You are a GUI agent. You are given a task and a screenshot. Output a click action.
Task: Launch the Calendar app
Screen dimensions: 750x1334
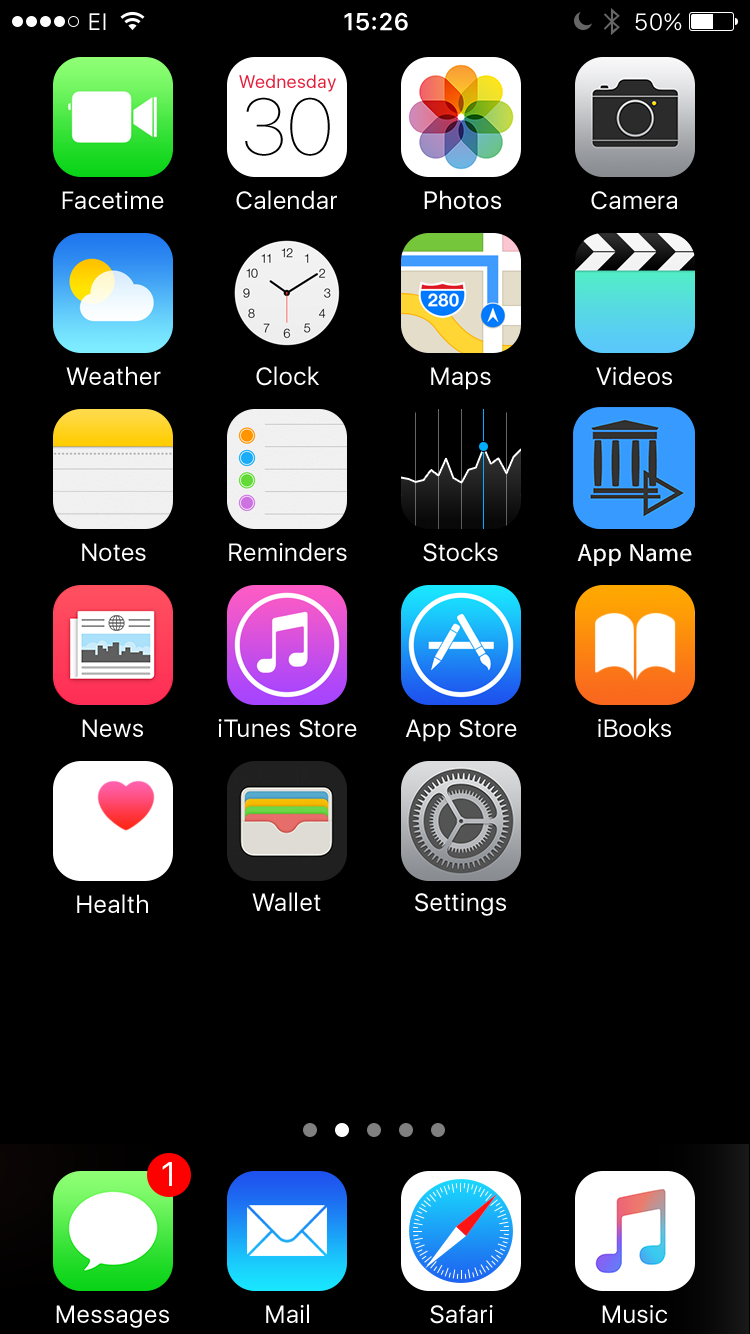(x=287, y=117)
